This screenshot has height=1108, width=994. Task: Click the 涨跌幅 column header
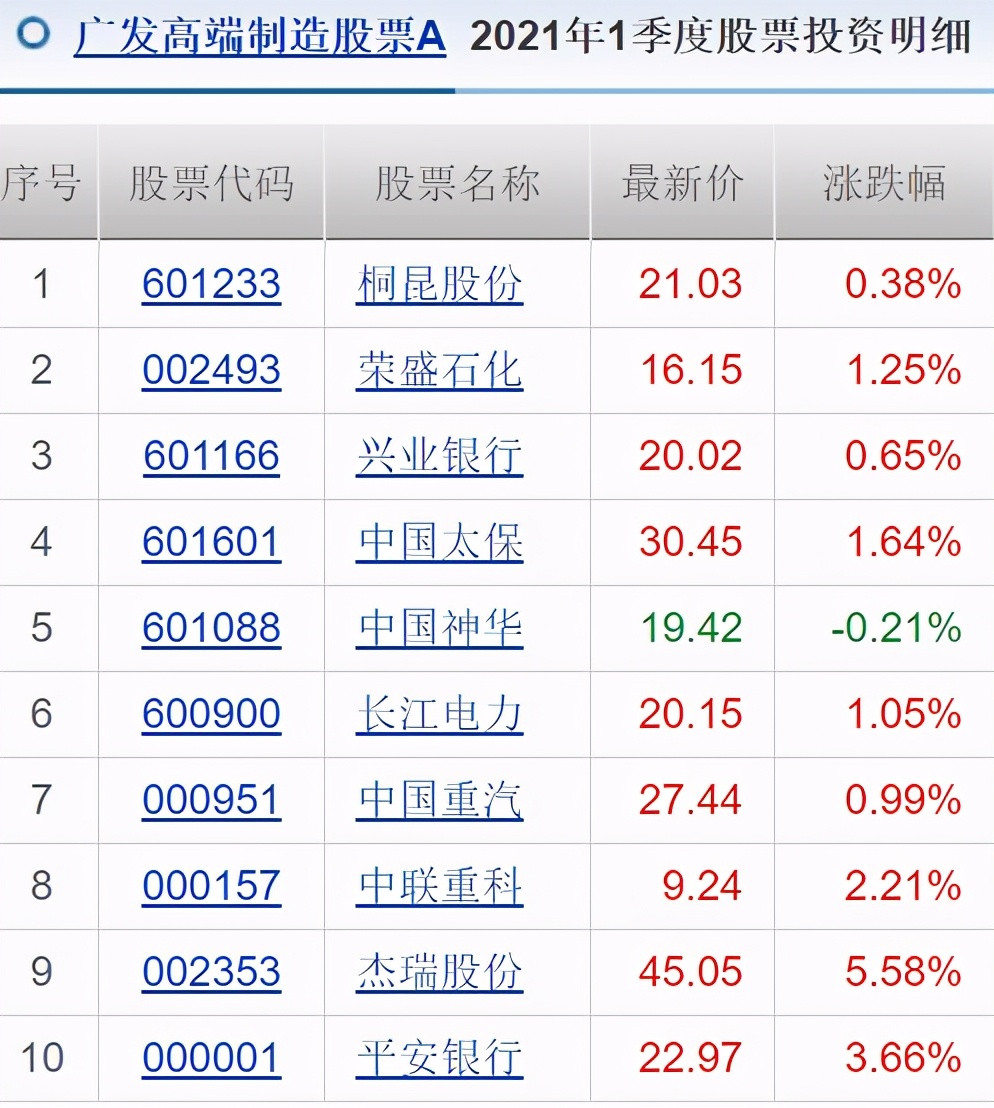[x=884, y=183]
